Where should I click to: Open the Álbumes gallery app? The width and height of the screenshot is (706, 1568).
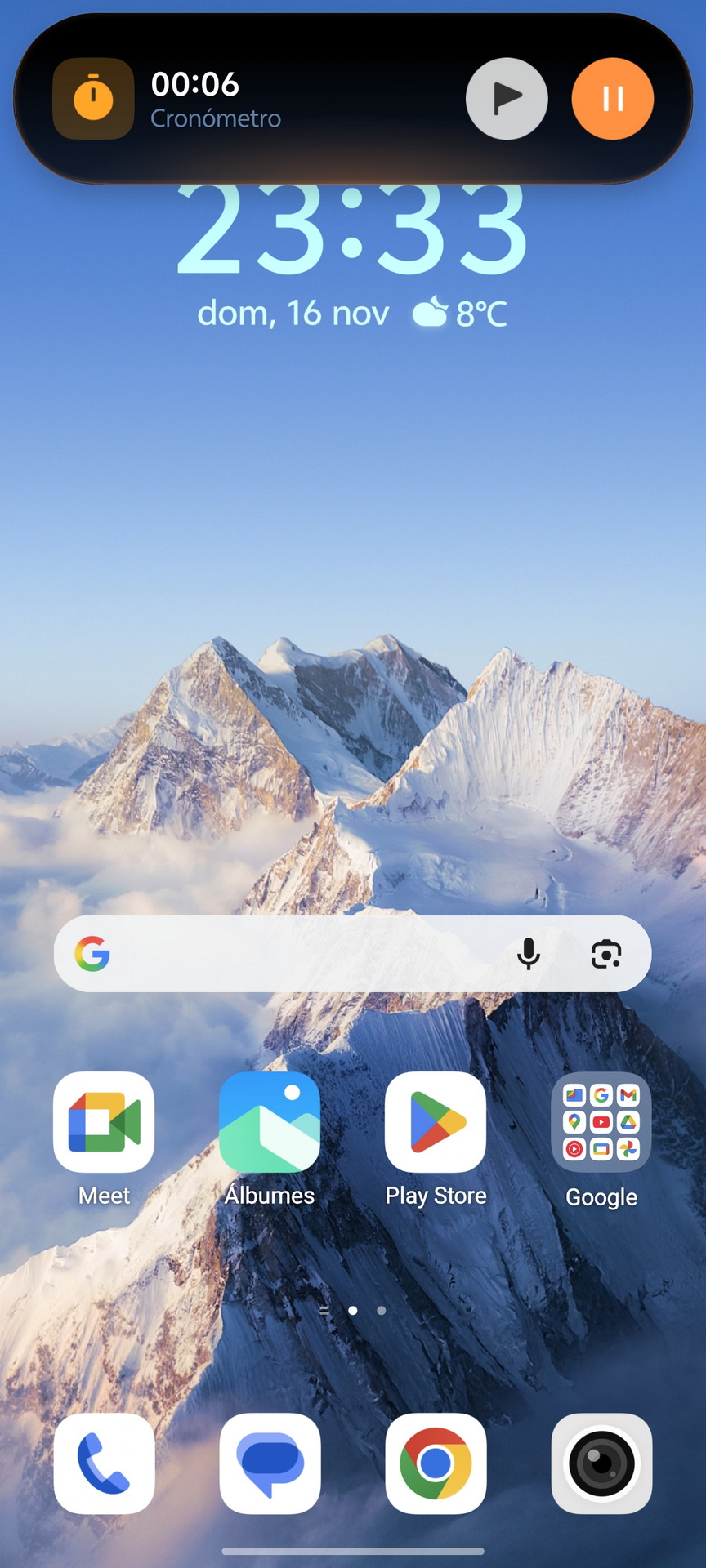(270, 1122)
